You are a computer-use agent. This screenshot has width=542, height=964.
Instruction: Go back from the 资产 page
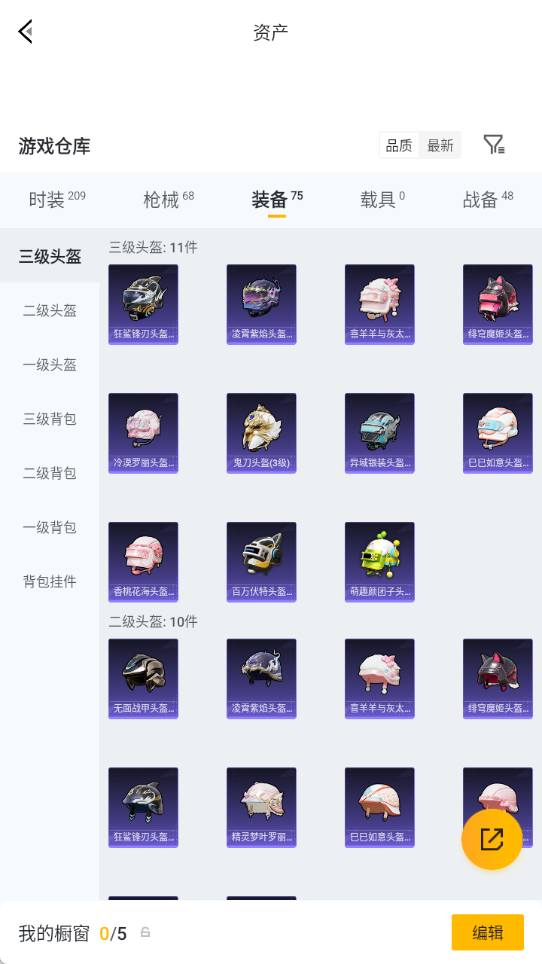click(x=25, y=31)
